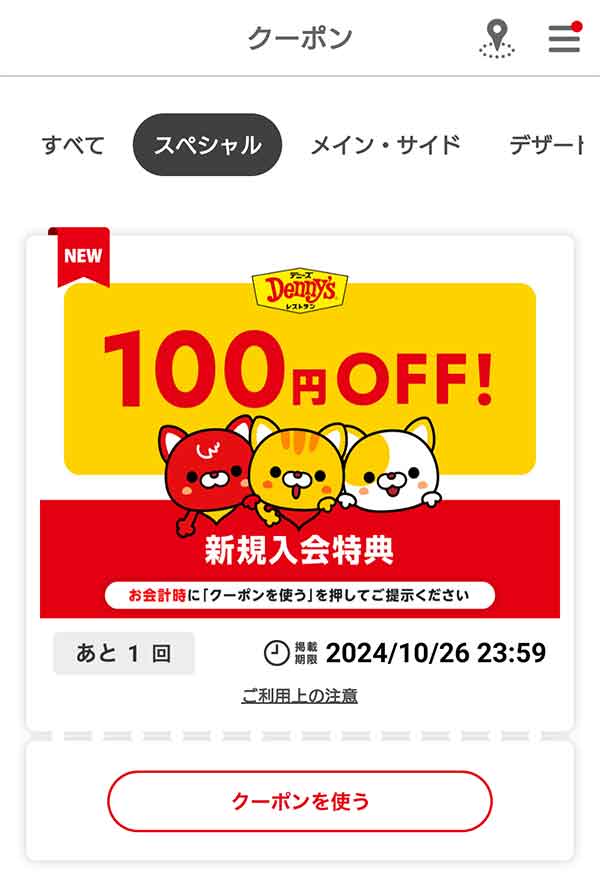Switch to the すべて tab
Screen dimensions: 600x880
coord(73,145)
